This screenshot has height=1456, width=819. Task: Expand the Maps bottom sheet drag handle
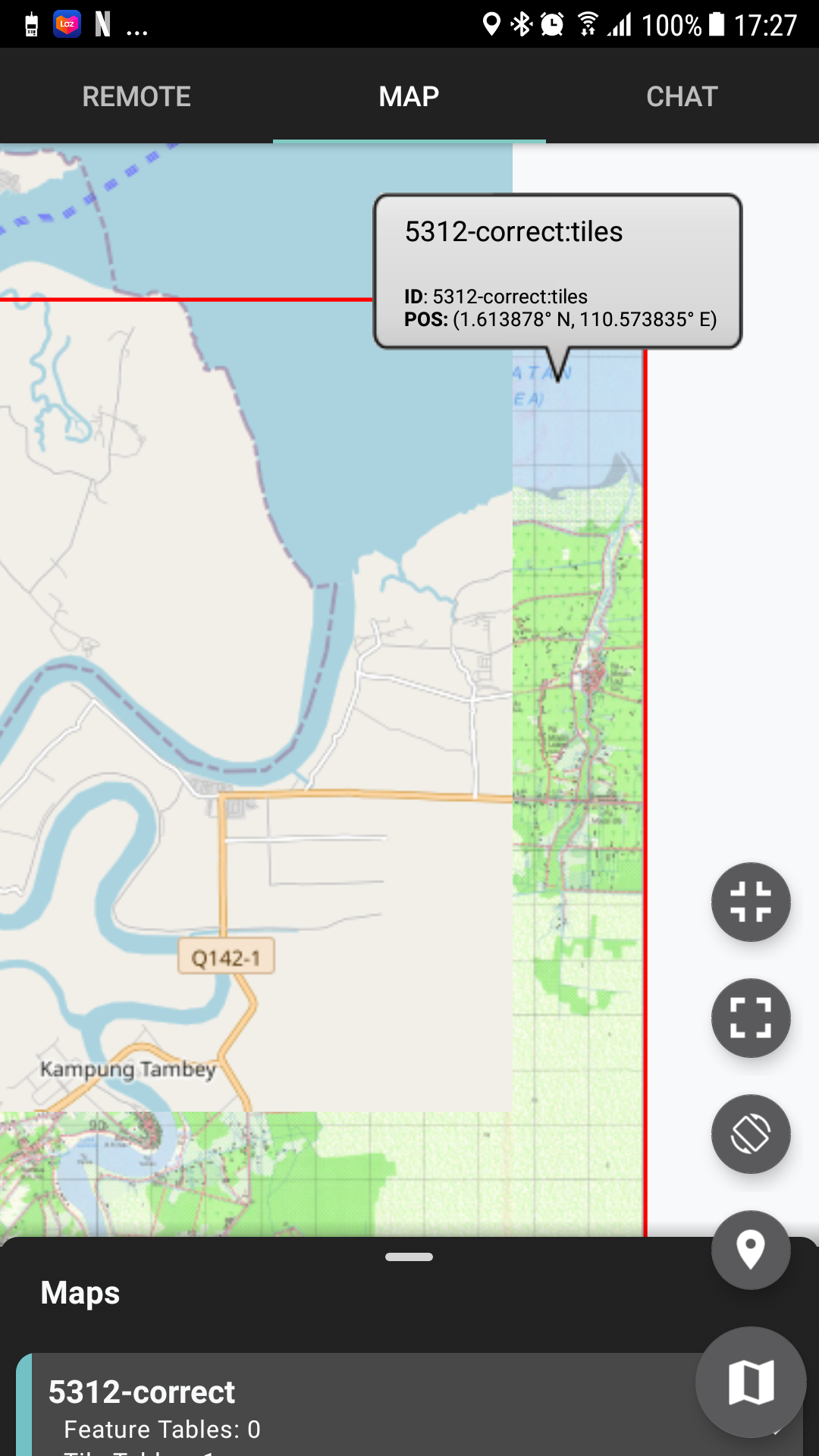[409, 1255]
